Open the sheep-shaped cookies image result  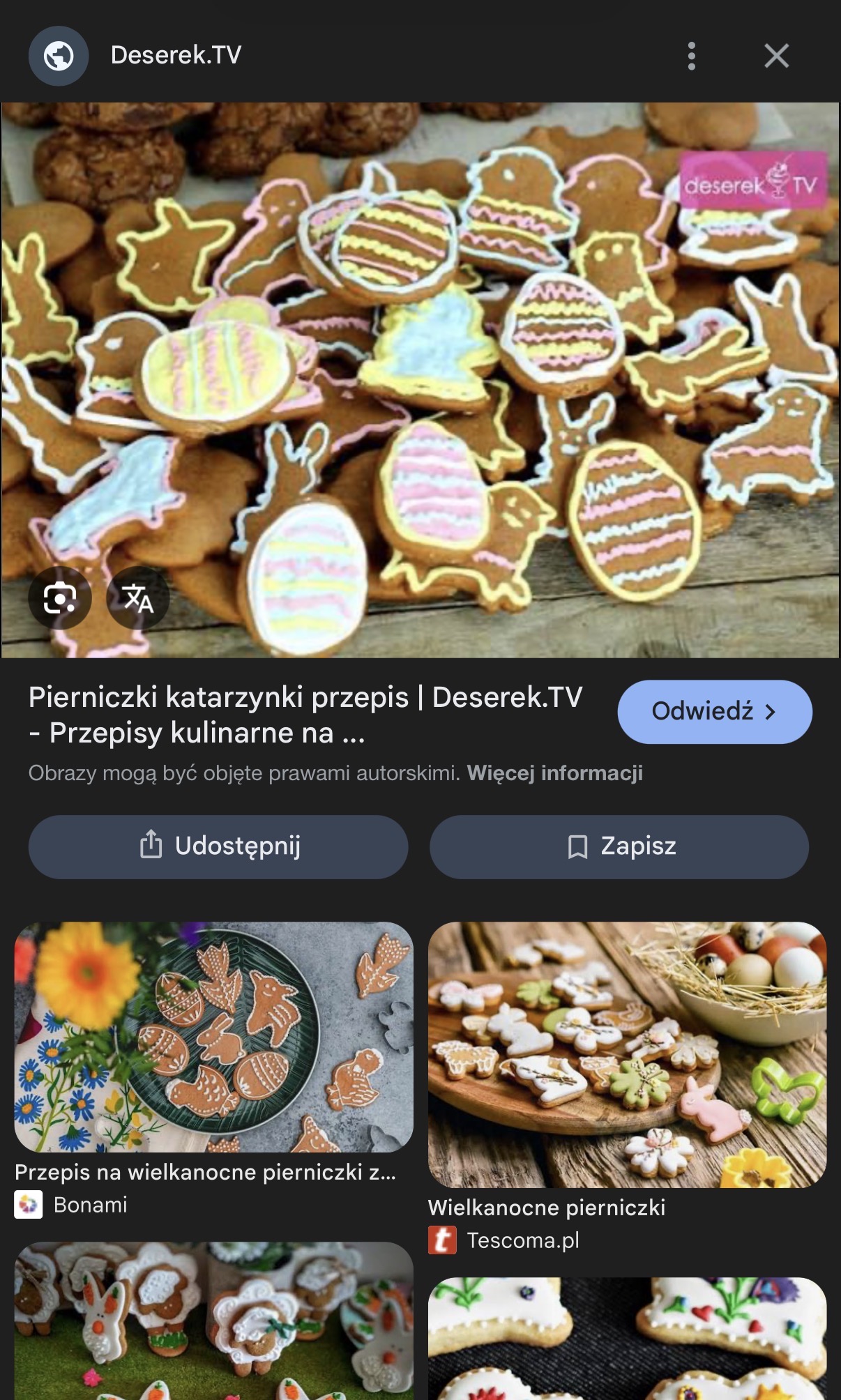tap(213, 1321)
